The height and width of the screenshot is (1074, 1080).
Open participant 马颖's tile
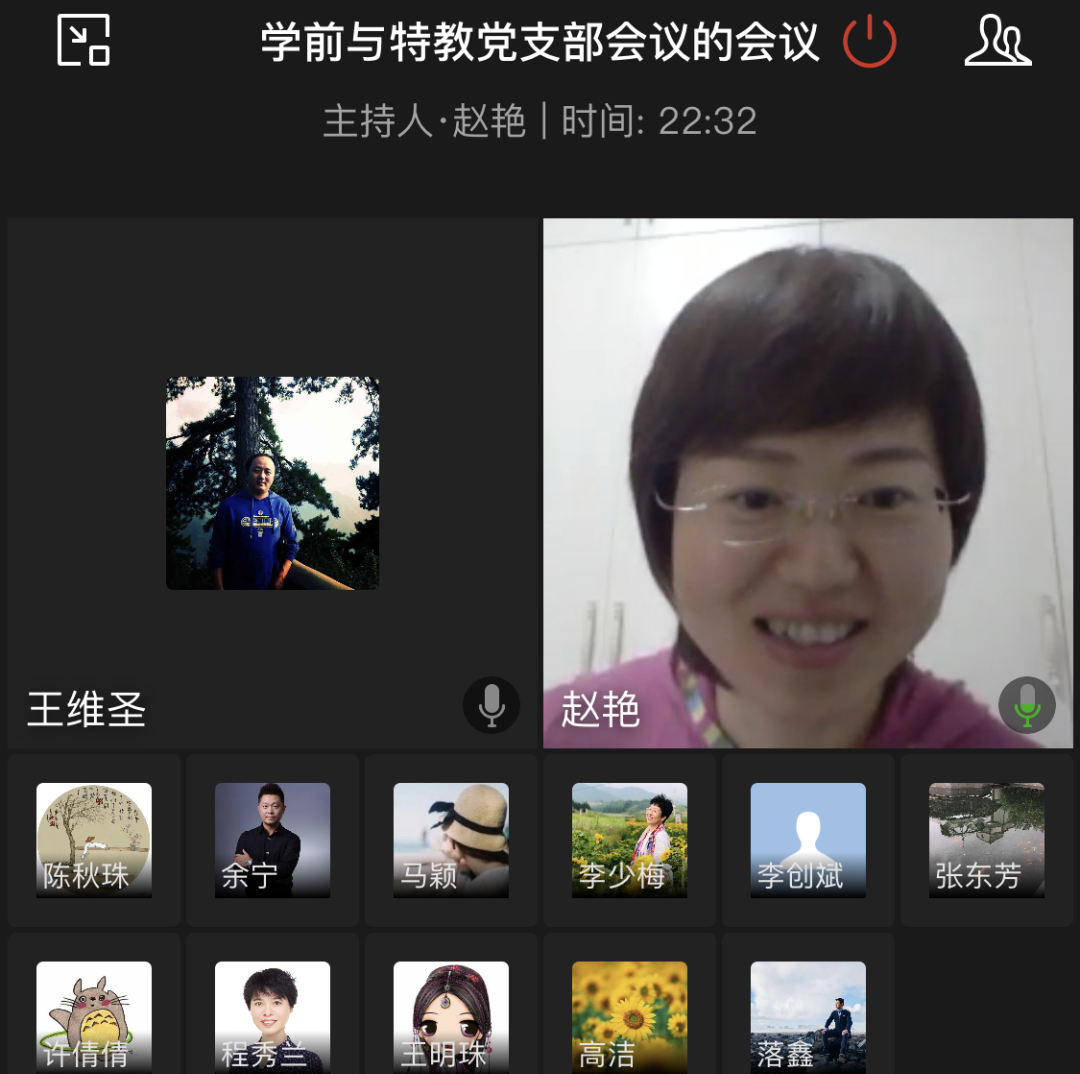pyautogui.click(x=451, y=840)
